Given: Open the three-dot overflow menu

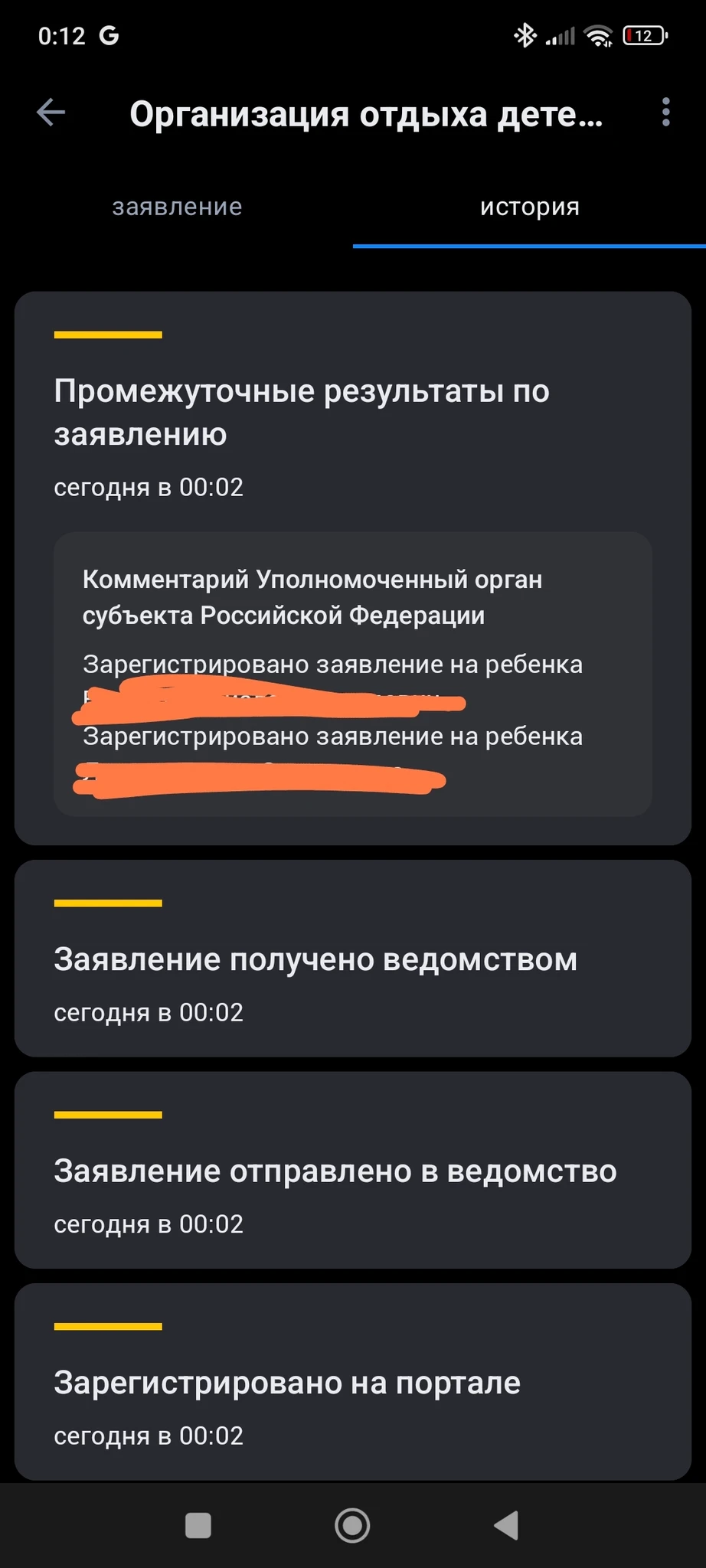Looking at the screenshot, I should click(x=665, y=113).
